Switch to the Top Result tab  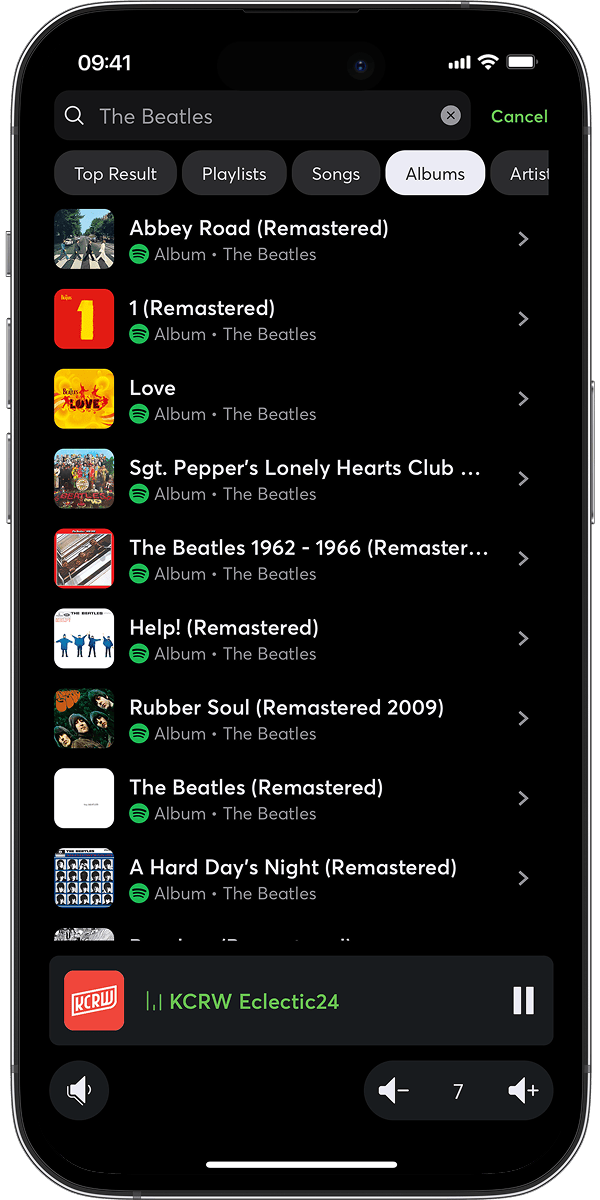click(x=115, y=174)
